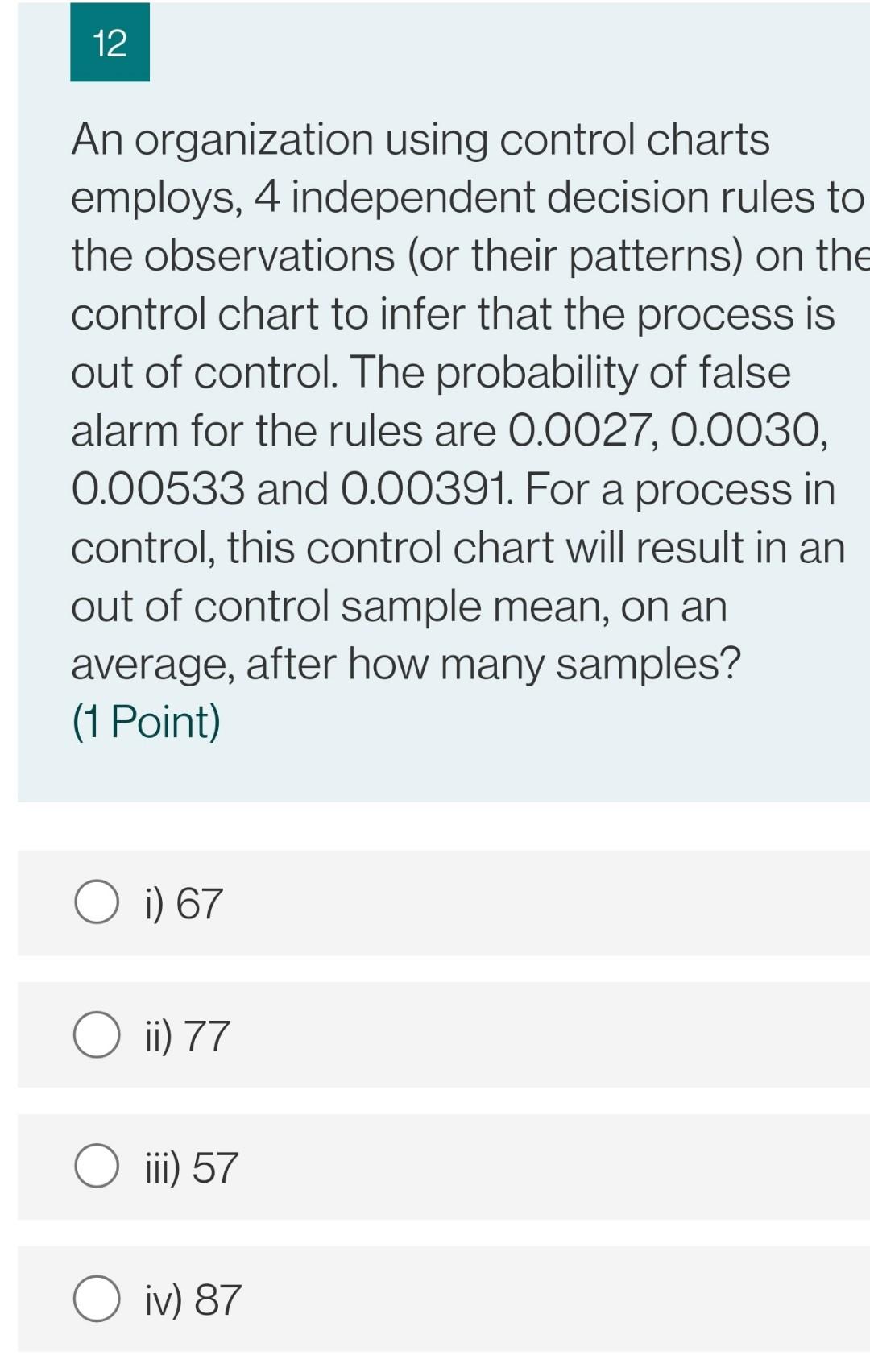
Task: Click the row containing option ii) 77
Action: (x=435, y=1035)
